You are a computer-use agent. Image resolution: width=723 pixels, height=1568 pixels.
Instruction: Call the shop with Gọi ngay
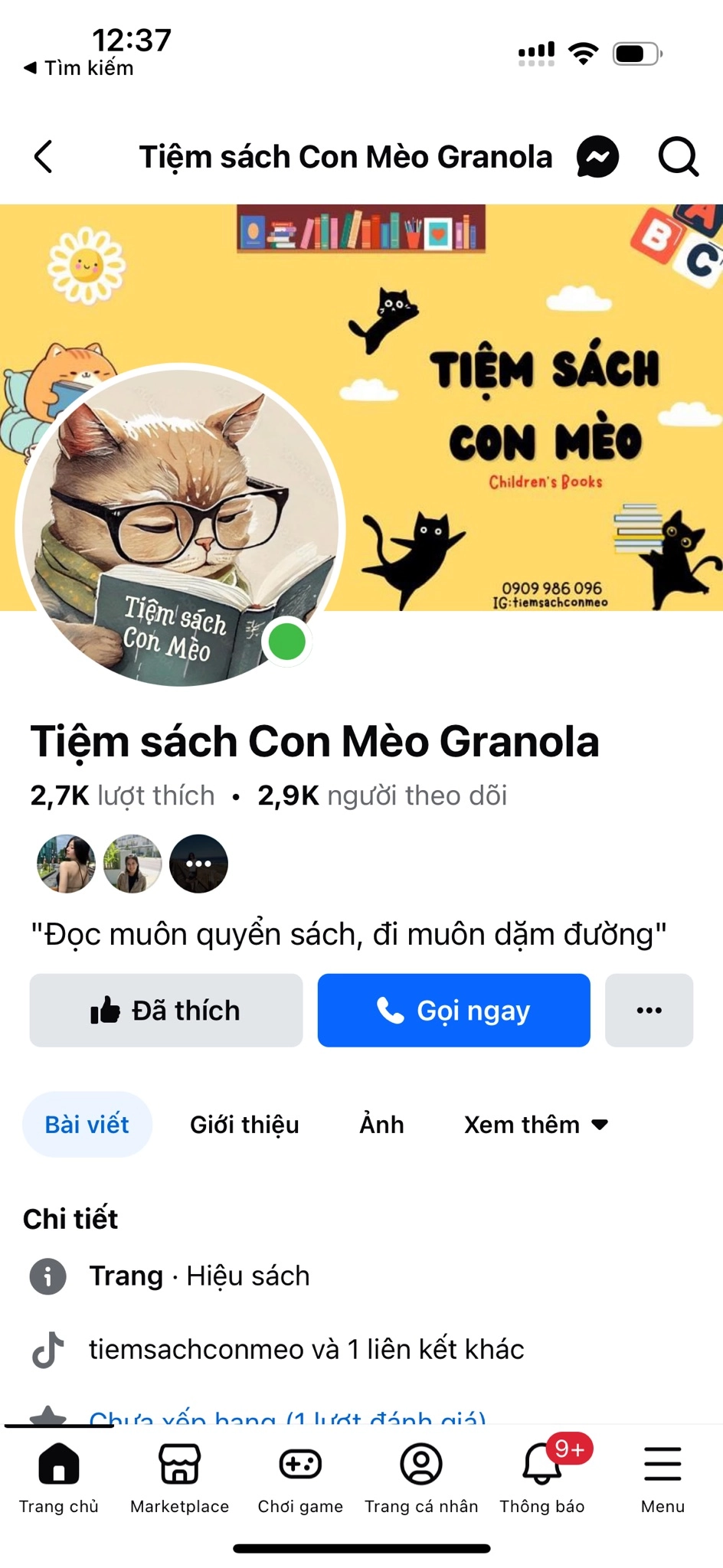453,1011
